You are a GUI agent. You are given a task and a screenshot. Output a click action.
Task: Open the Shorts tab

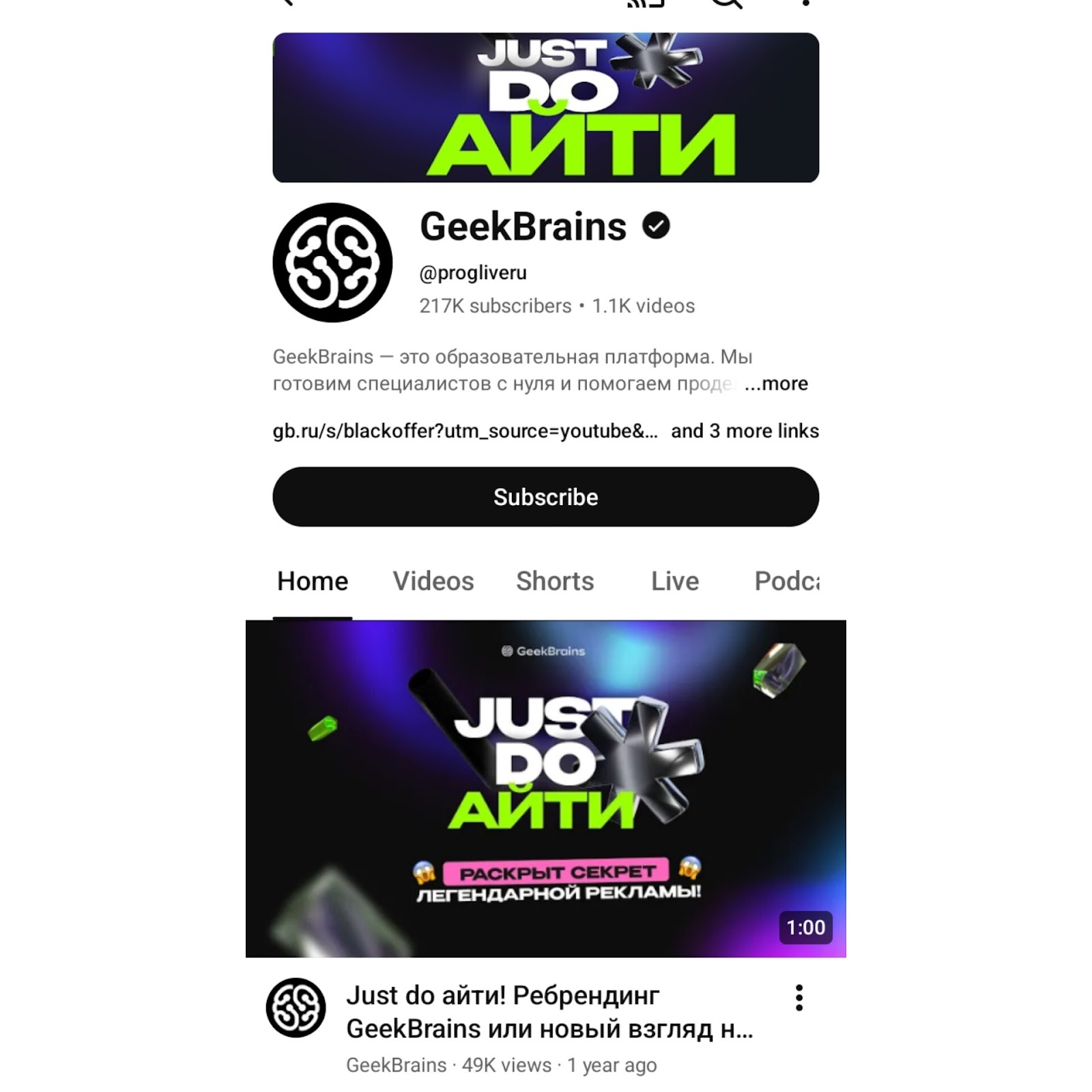(x=555, y=581)
